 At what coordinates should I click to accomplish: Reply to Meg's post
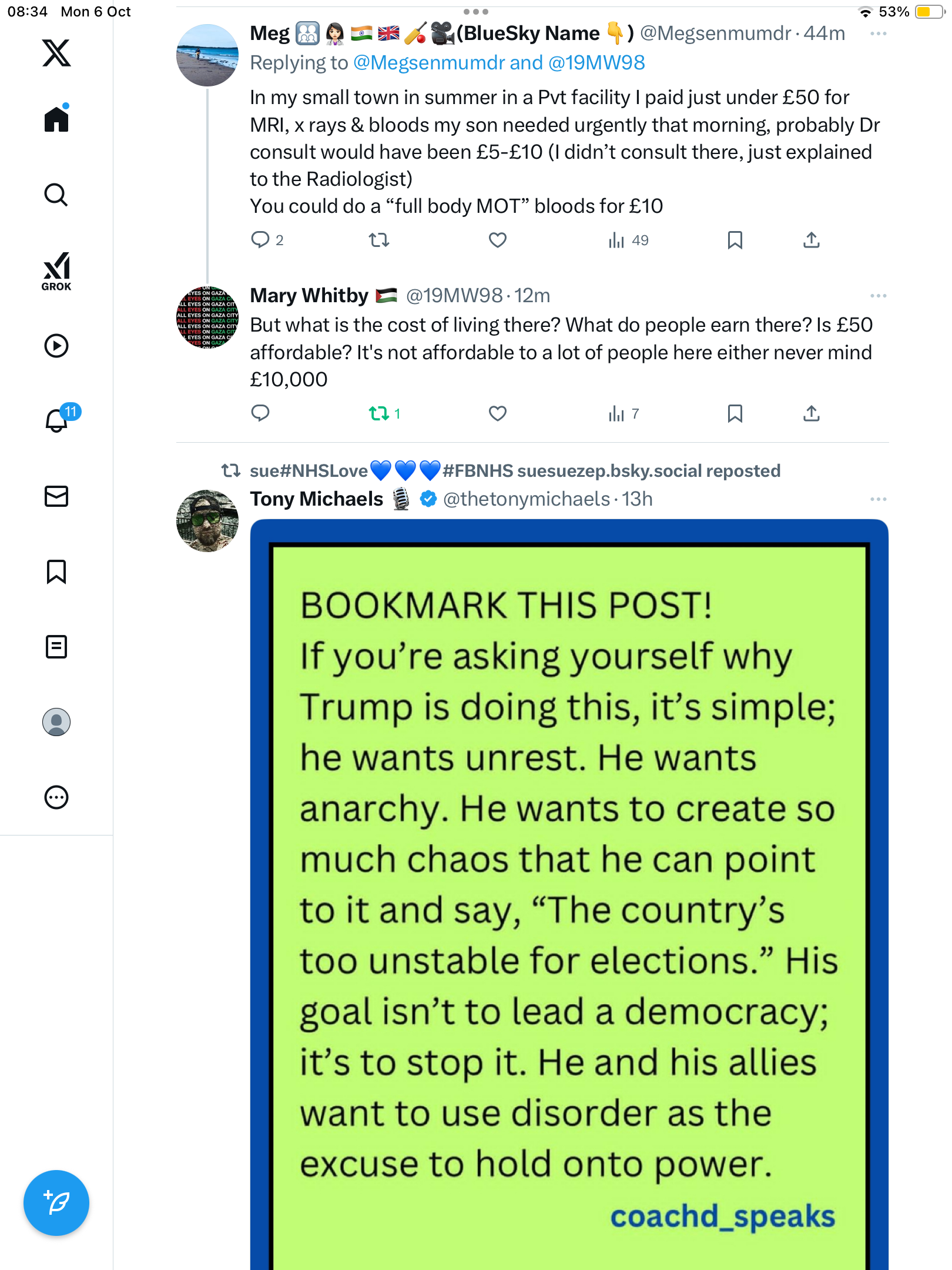coord(260,240)
